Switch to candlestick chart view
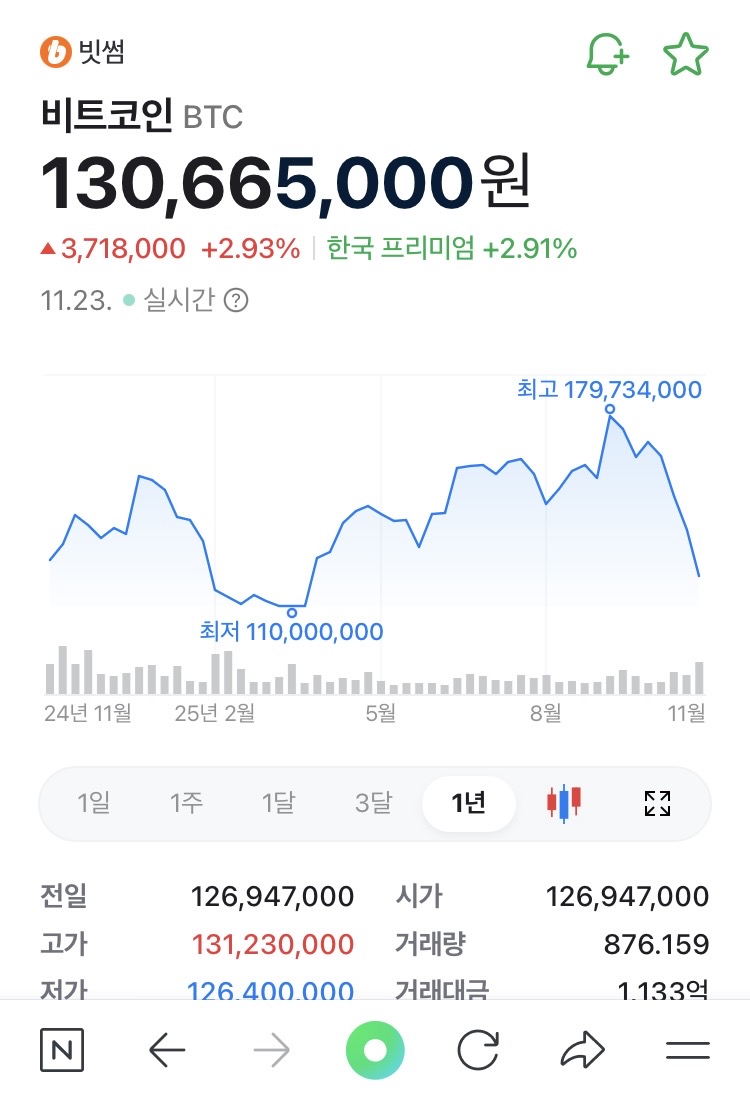 (565, 803)
